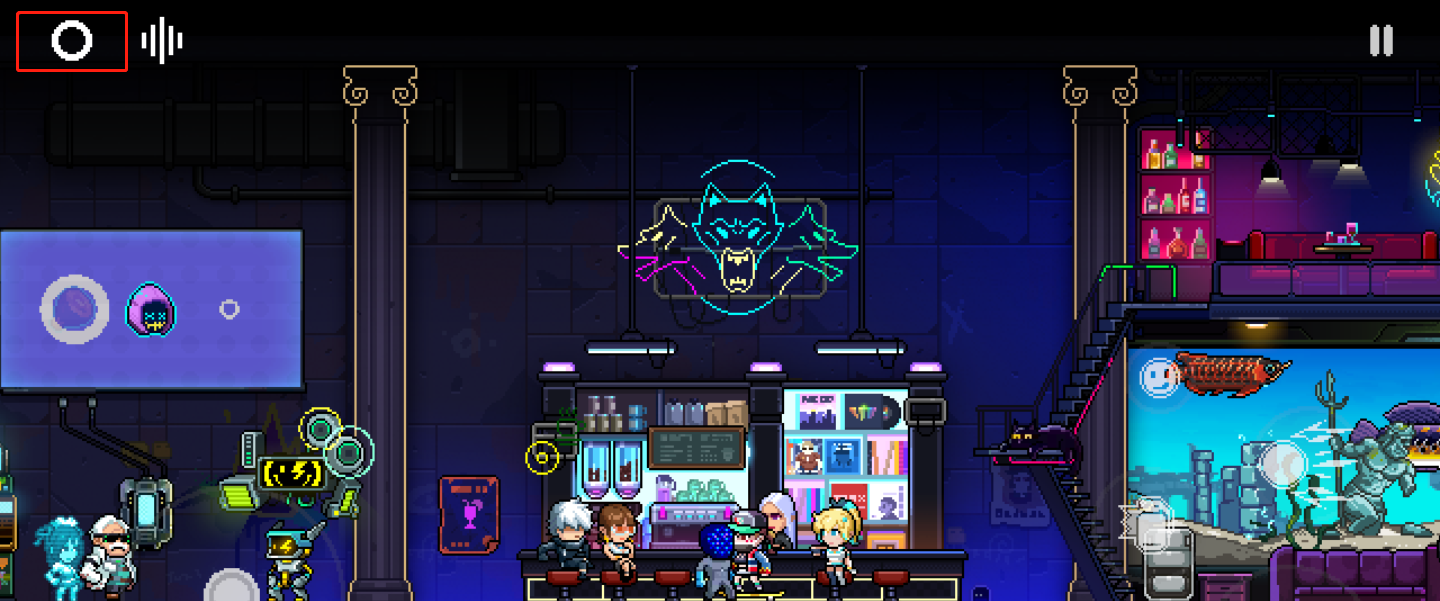The image size is (1440, 601).
Task: Pause the game
Action: click(x=1381, y=41)
